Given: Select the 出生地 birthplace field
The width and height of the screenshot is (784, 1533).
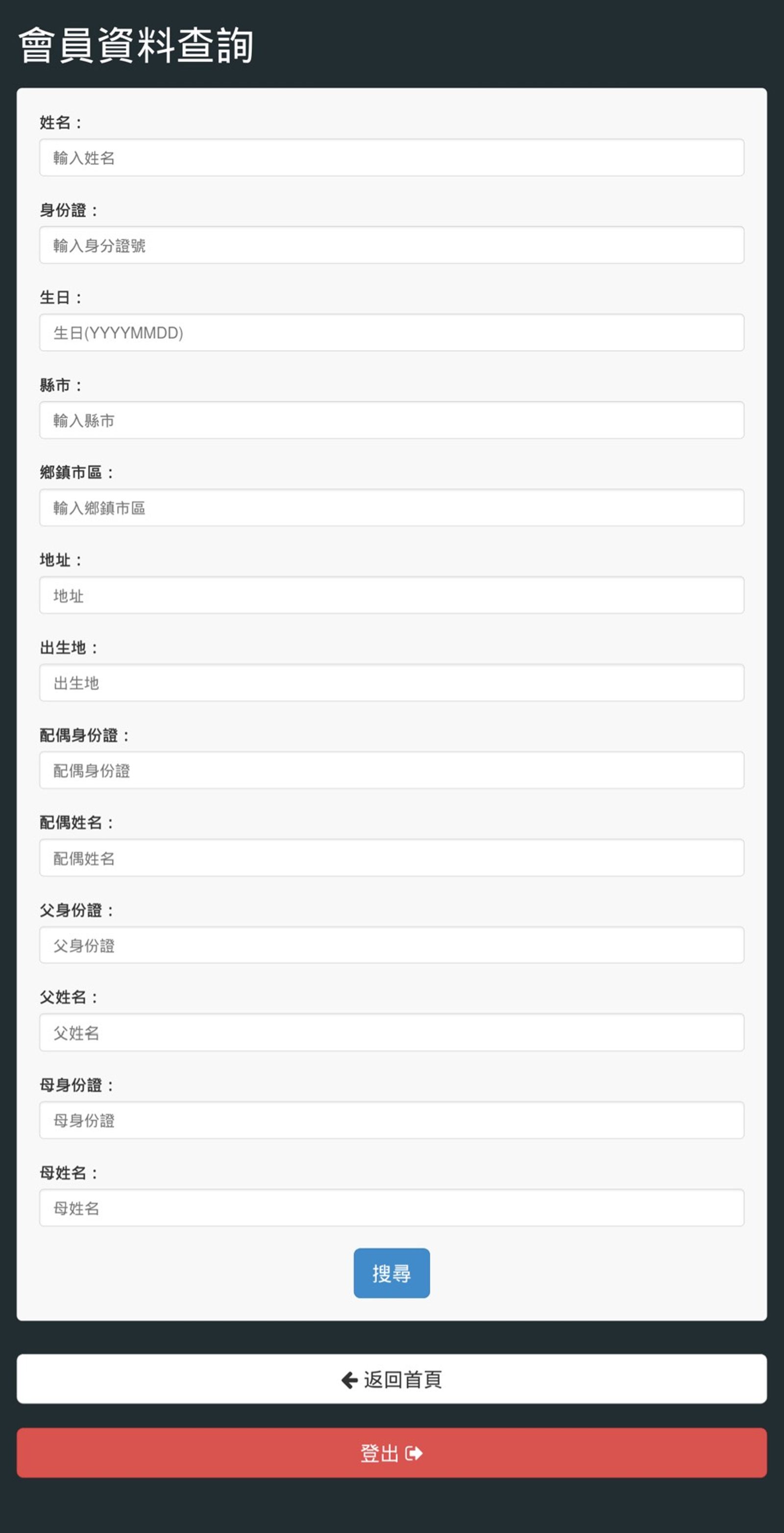Looking at the screenshot, I should 392,683.
